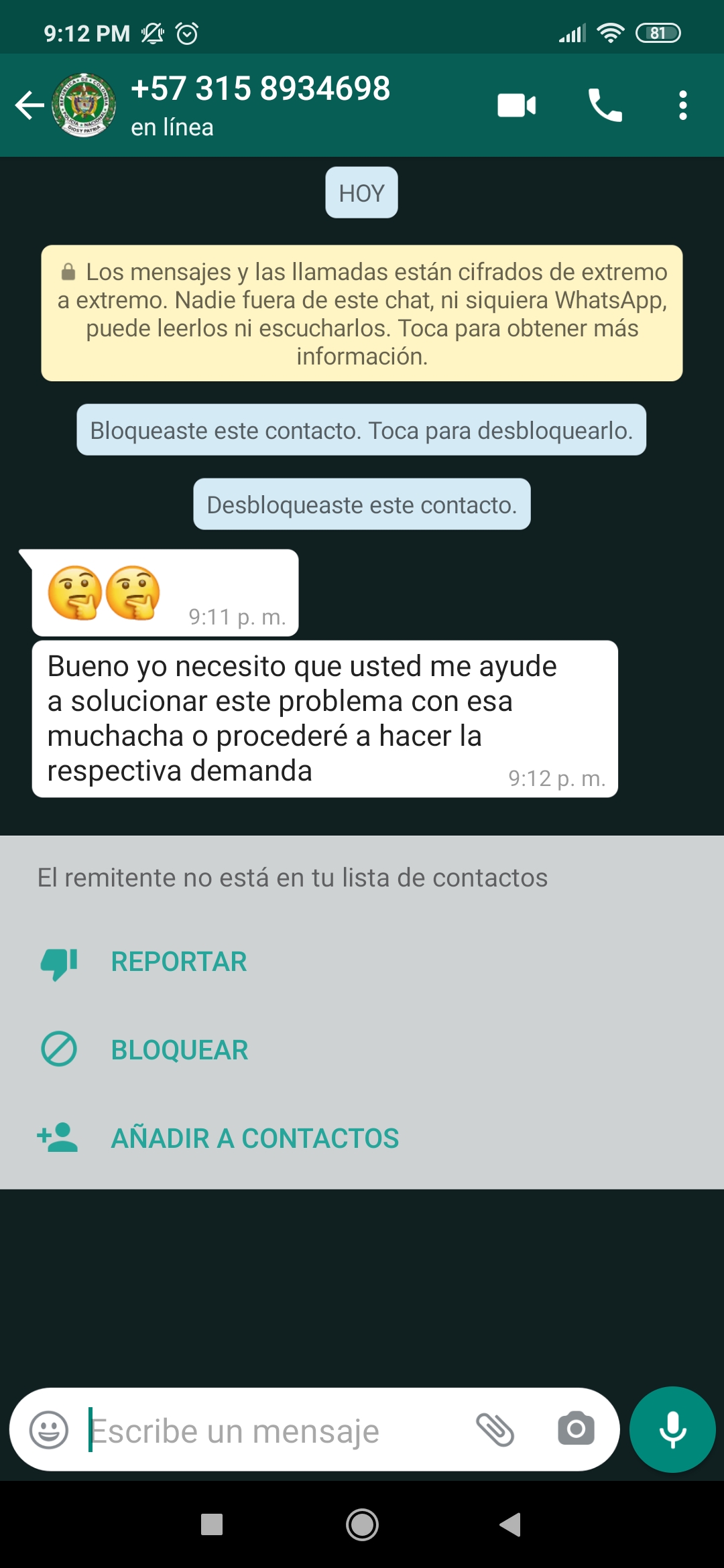Open contact info for +57 315 8934698
Viewport: 724px width, 1568px height.
(x=260, y=105)
